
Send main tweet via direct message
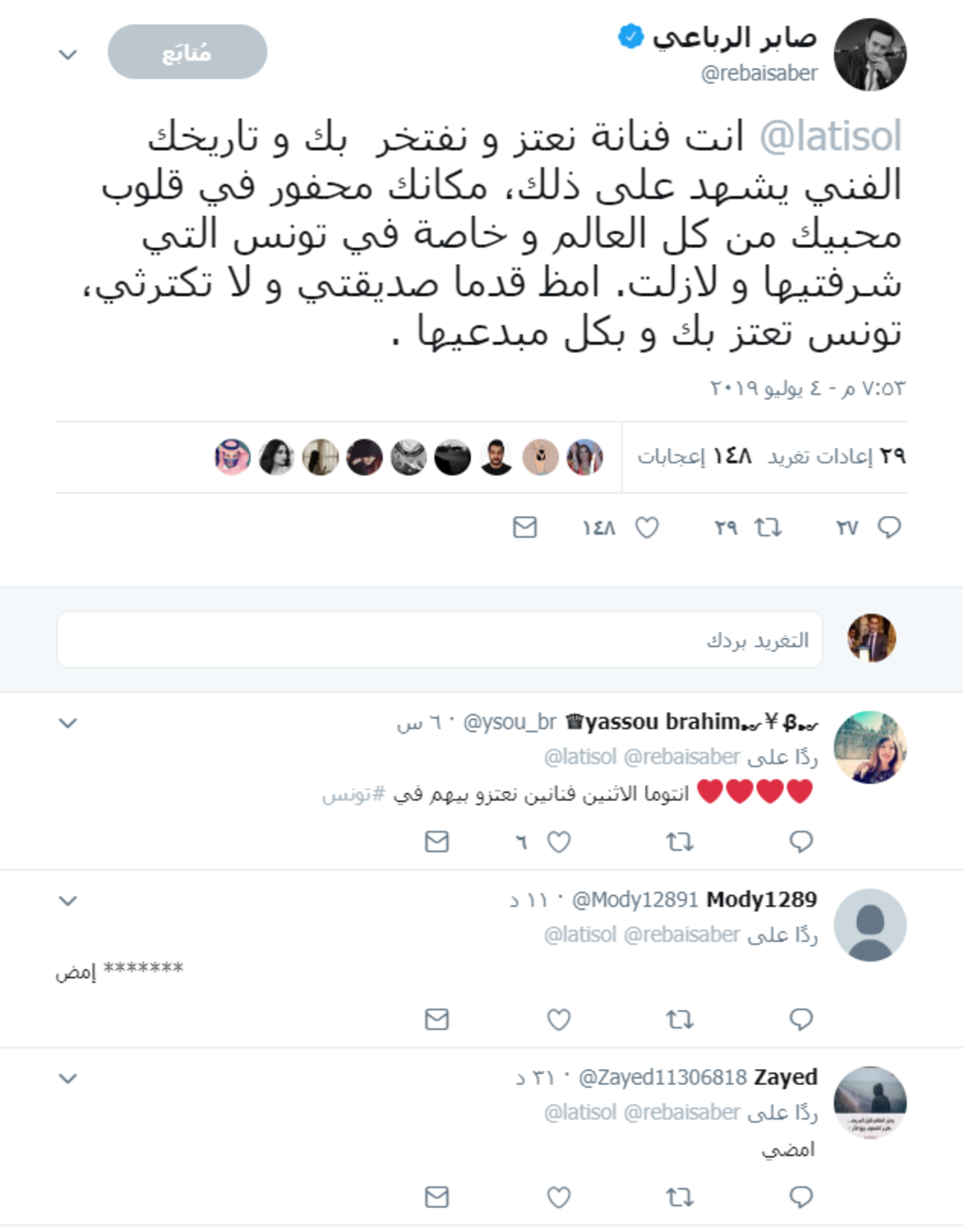[525, 527]
